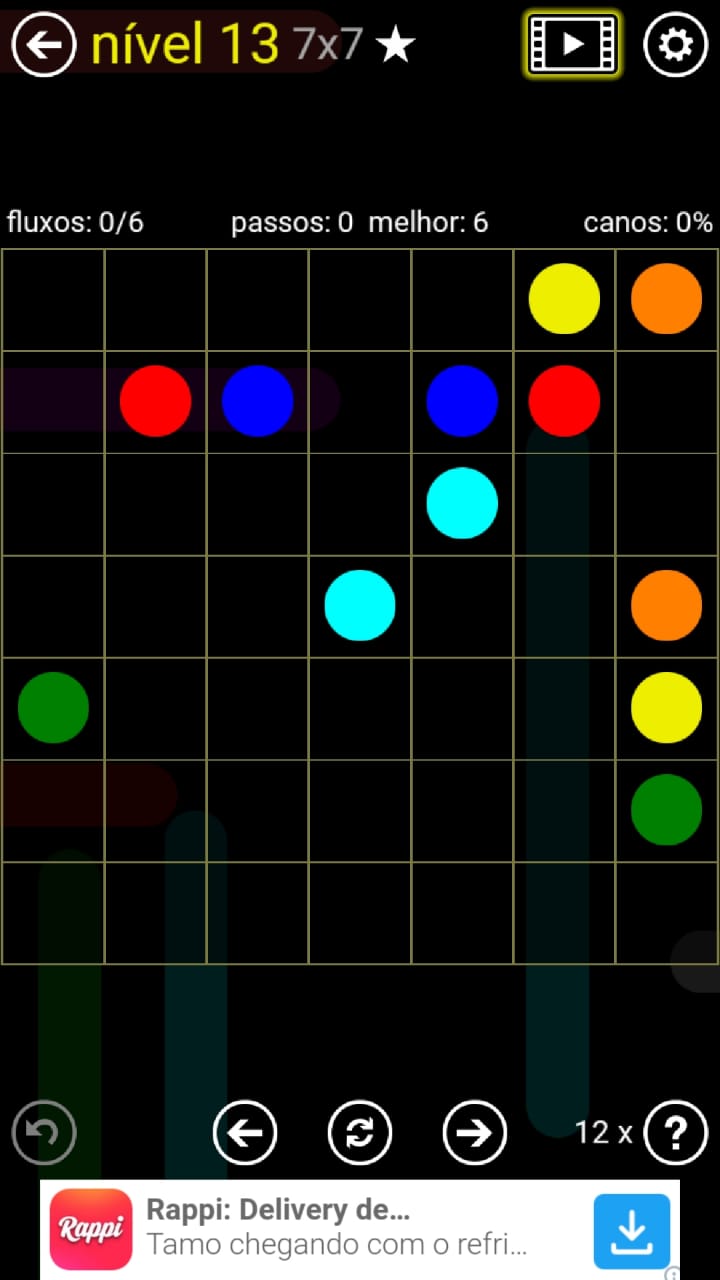Open the video film-strip button
Viewport: 720px width, 1280px height.
(x=573, y=44)
